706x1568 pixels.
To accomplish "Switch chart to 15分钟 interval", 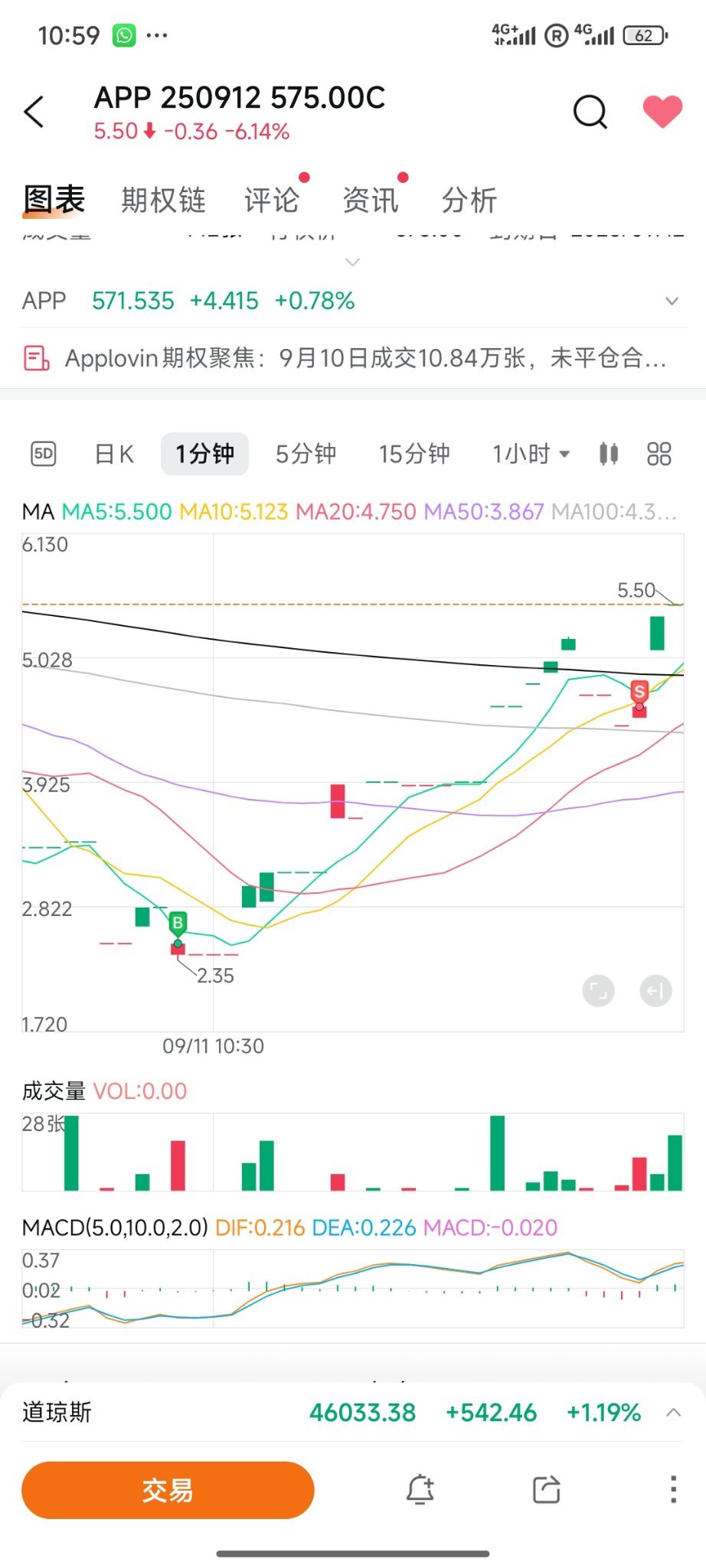I will (414, 453).
